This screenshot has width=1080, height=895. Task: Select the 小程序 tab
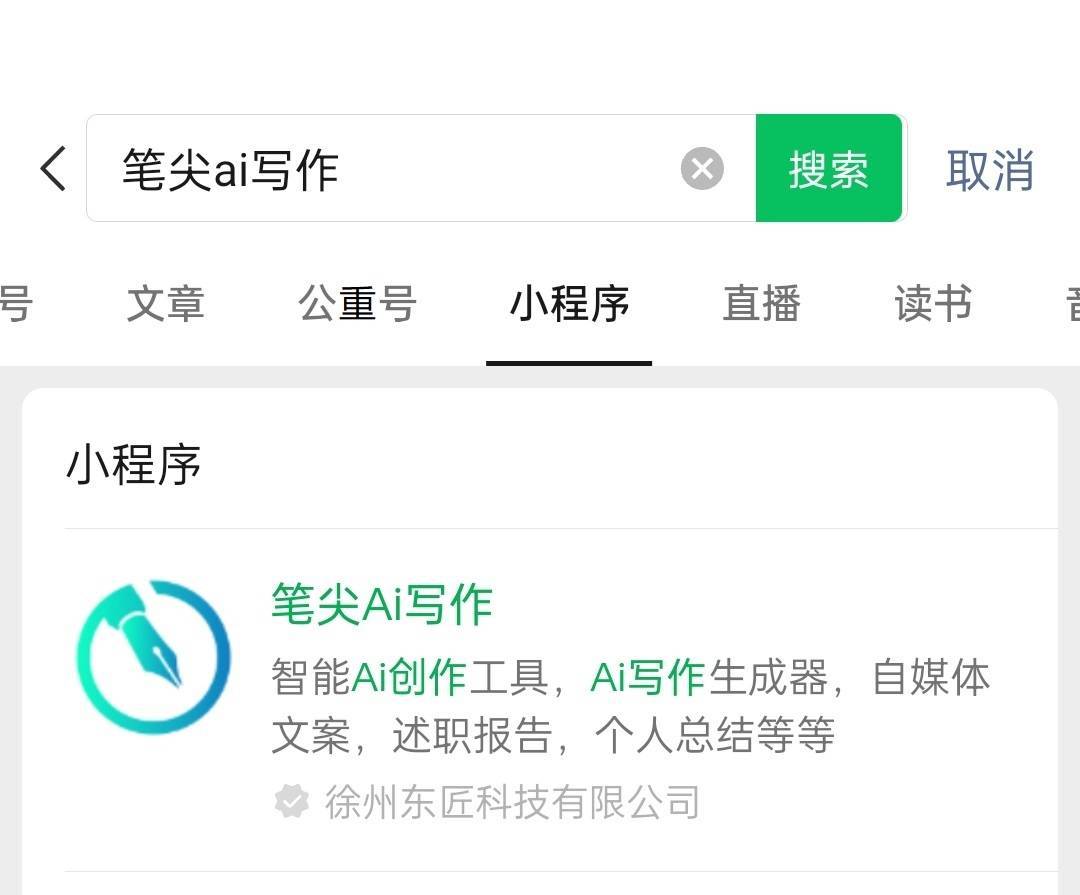pyautogui.click(x=569, y=304)
